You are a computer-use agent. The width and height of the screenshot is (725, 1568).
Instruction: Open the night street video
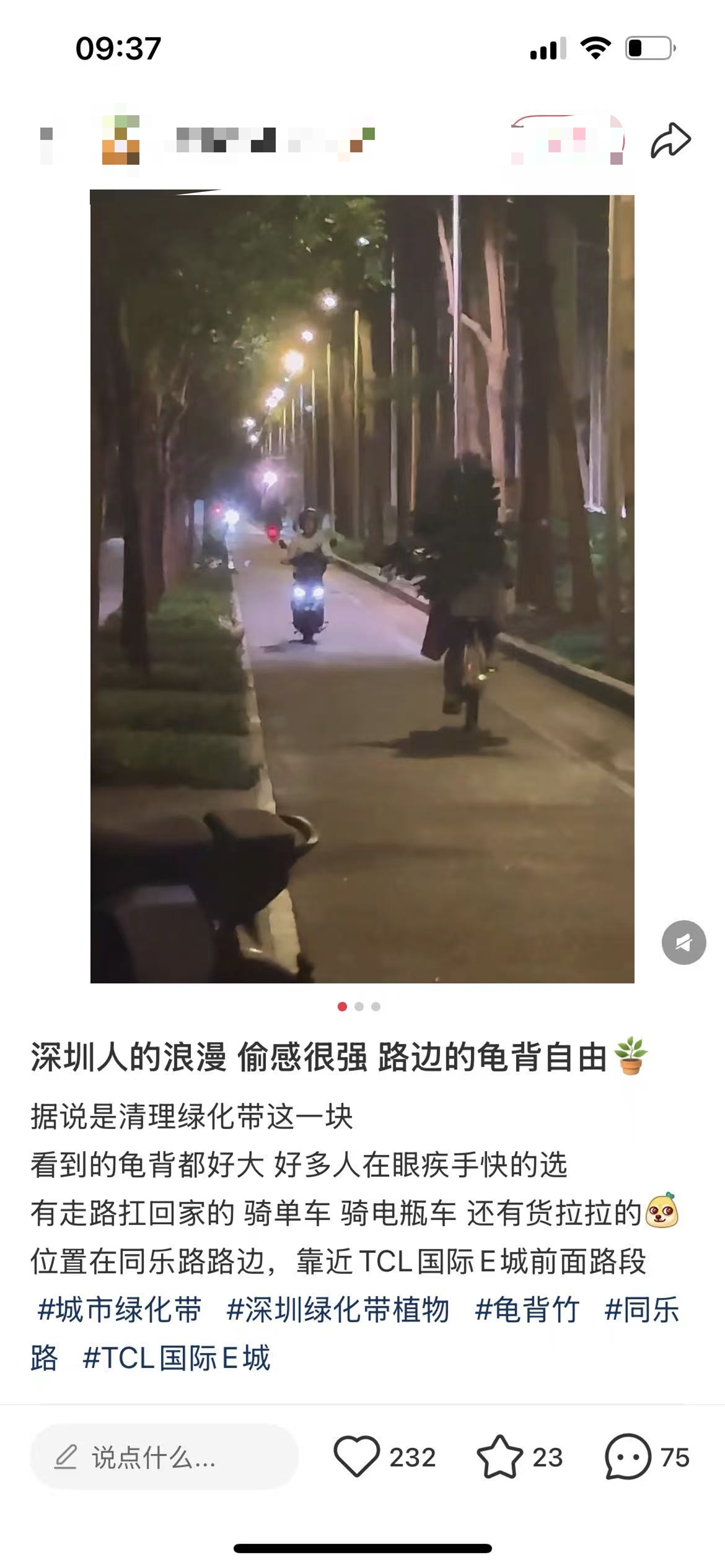(362, 588)
